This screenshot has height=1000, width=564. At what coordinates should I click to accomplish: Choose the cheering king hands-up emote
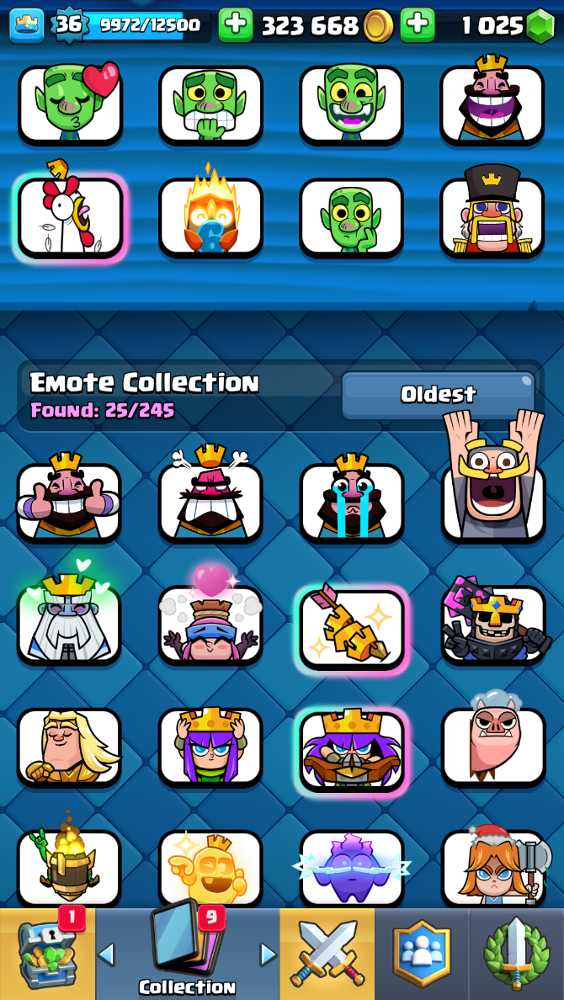(493, 485)
